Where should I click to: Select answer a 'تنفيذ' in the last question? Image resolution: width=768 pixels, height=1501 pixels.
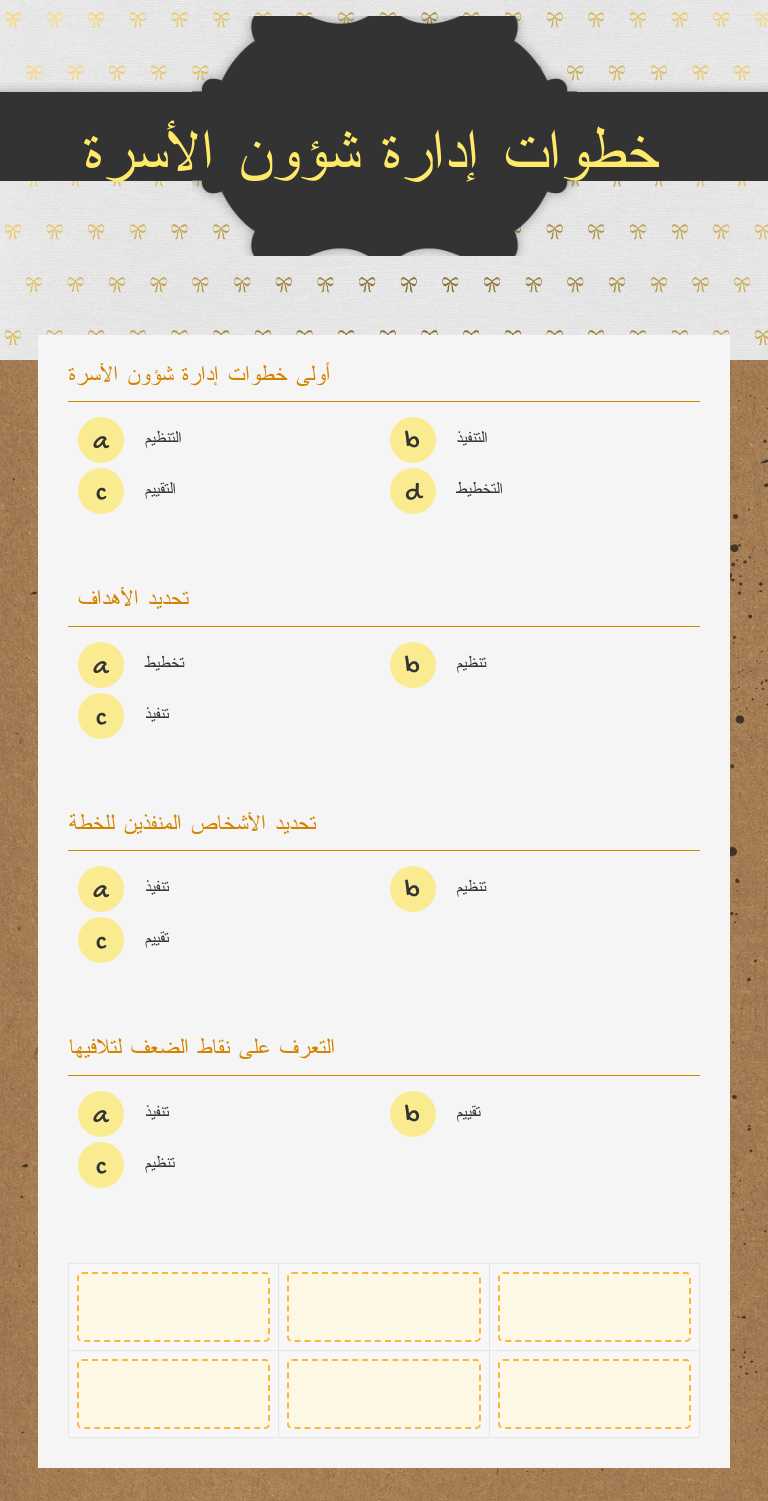(x=101, y=1113)
